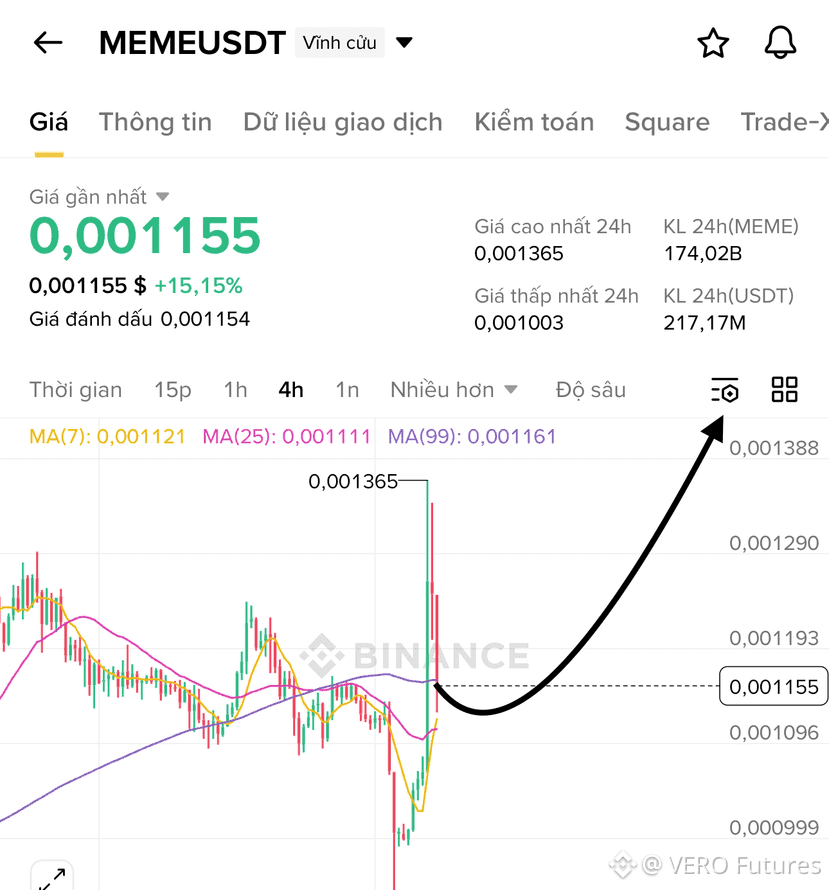Switch to the Dữ liệu giao dịch tab

[342, 122]
